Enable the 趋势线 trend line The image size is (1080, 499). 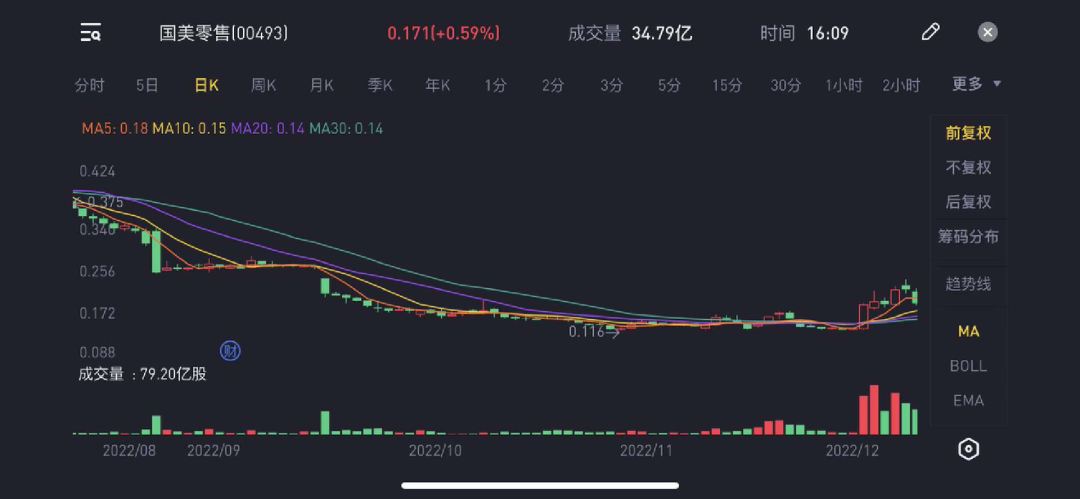tap(968, 284)
